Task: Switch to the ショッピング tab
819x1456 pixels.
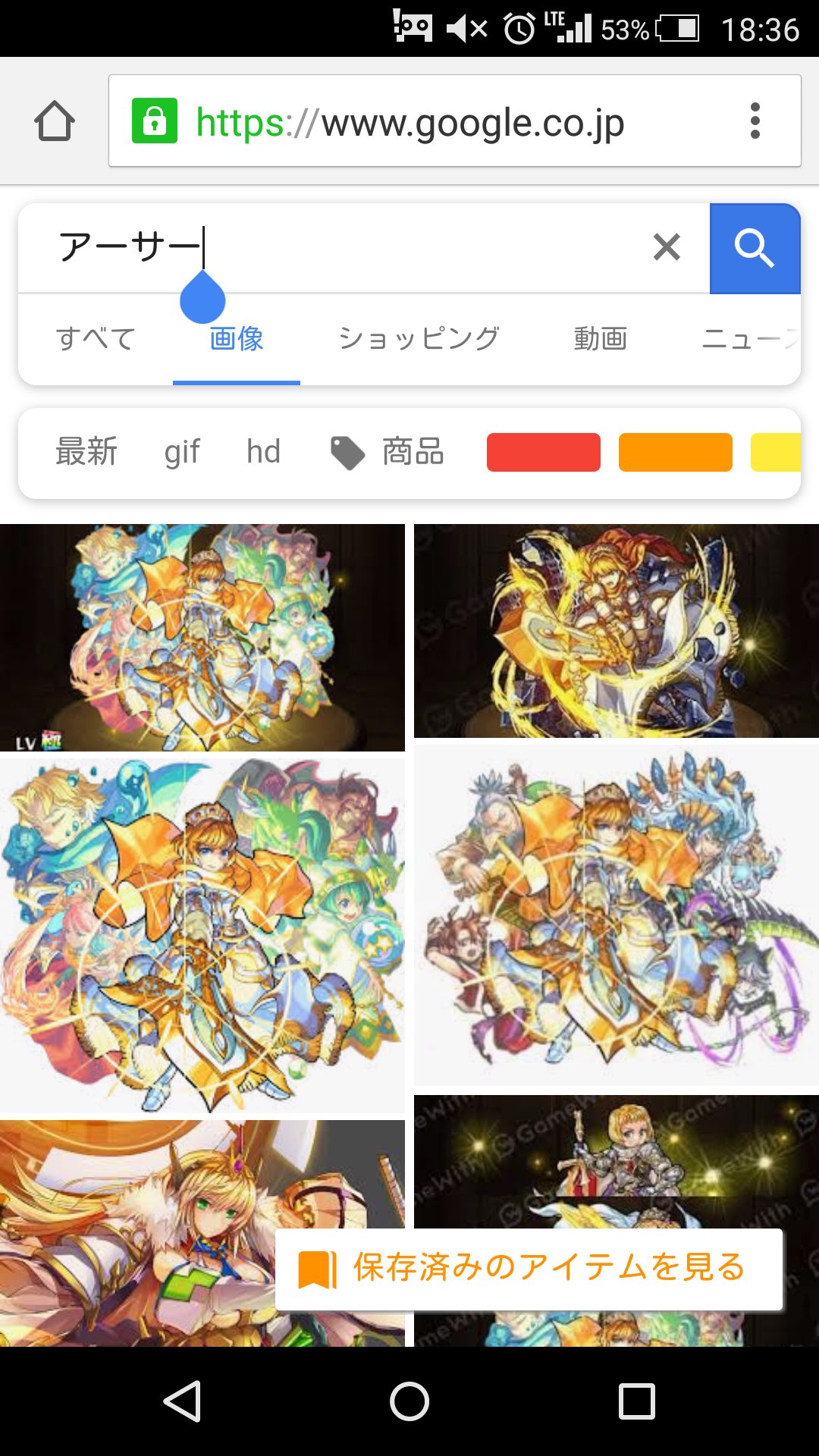Action: coord(418,338)
